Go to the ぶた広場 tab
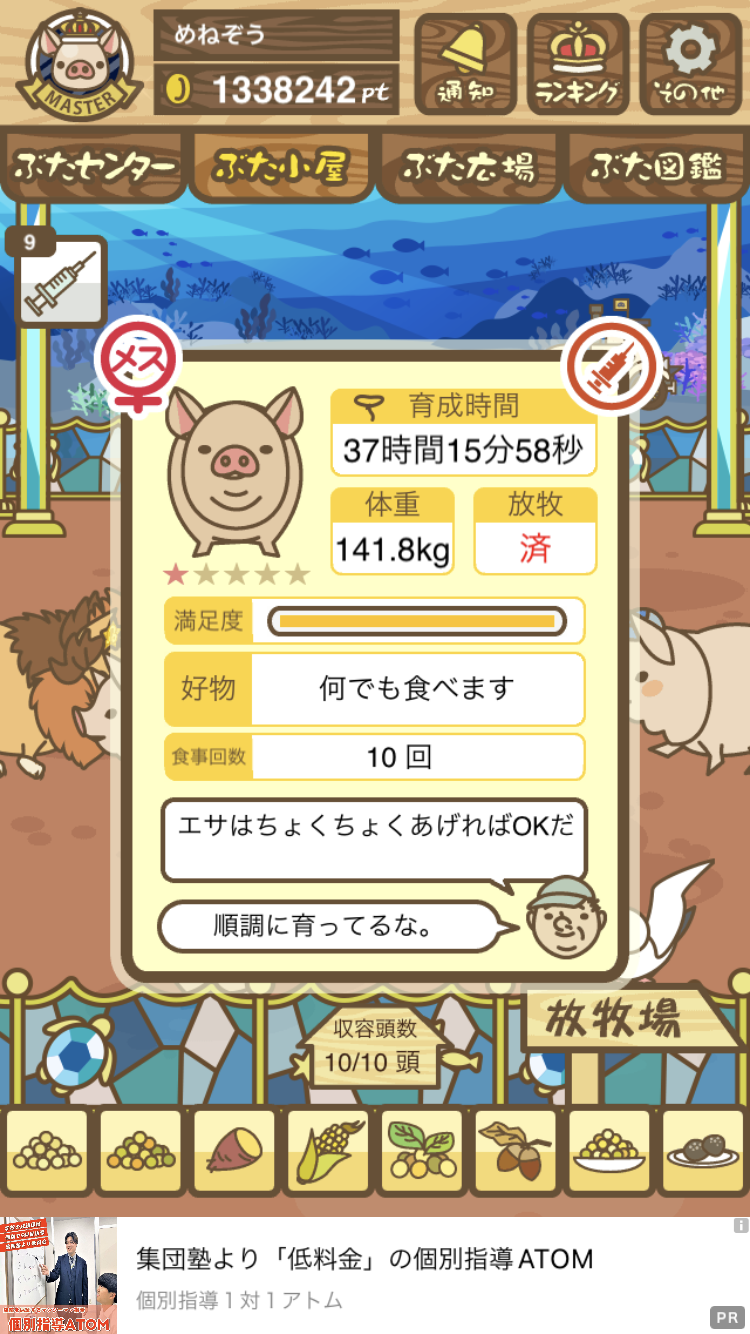This screenshot has height=1334, width=750. pos(468,167)
